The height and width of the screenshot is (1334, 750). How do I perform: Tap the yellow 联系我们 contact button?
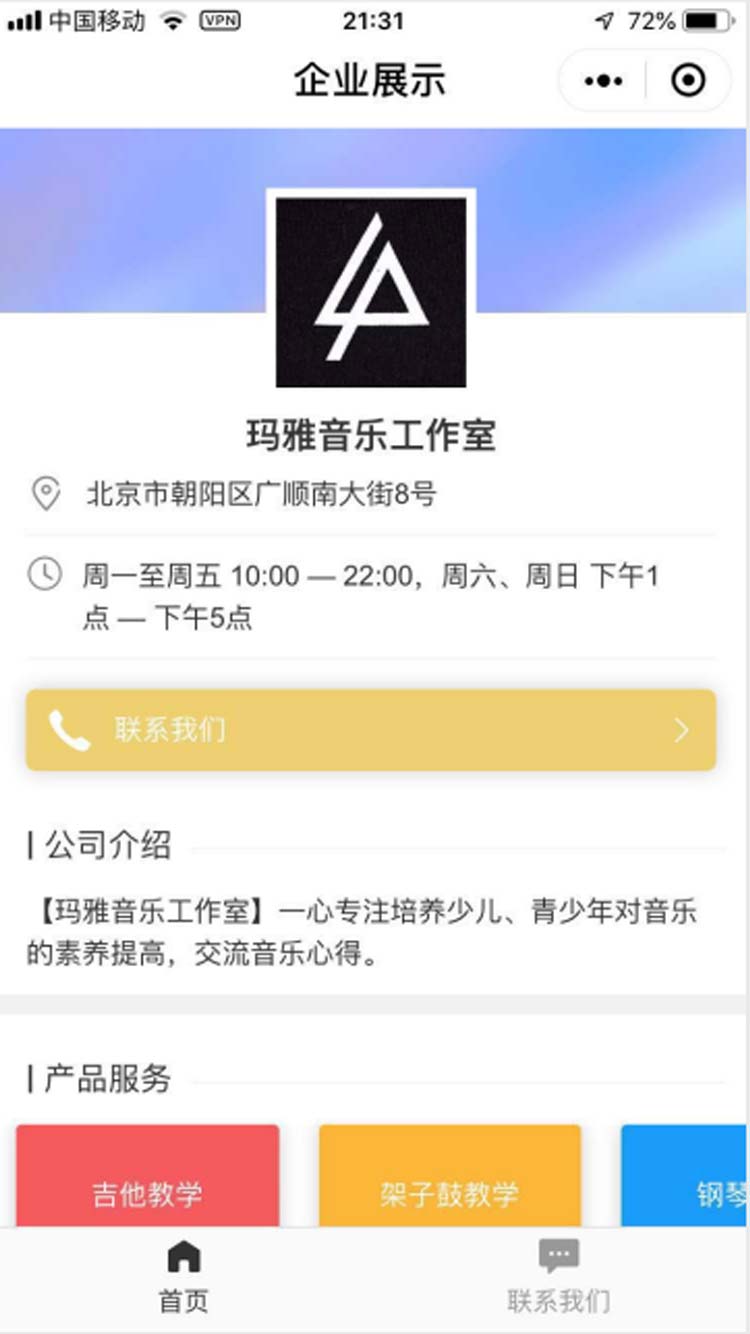(x=374, y=730)
